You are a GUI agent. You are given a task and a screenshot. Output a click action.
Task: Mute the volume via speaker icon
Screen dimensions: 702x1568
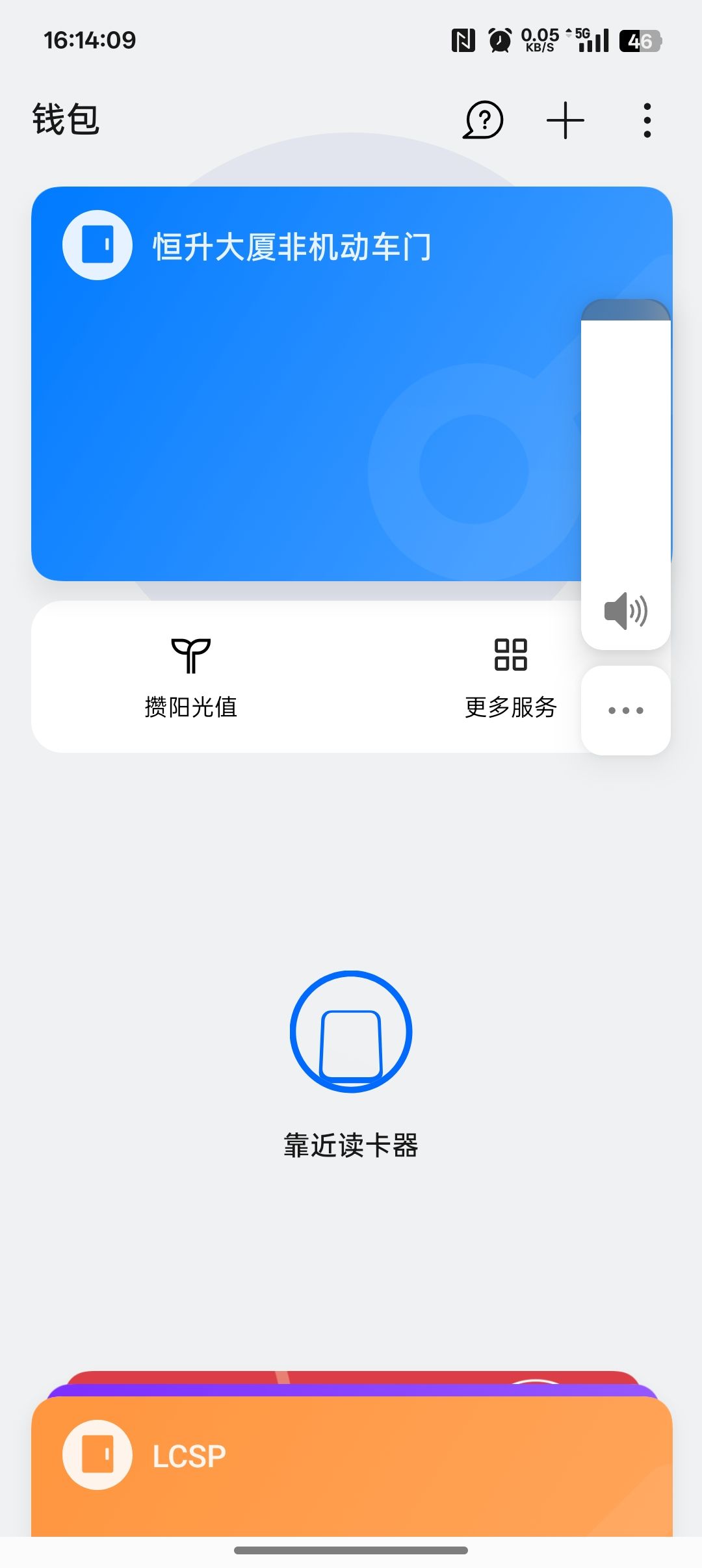[625, 611]
